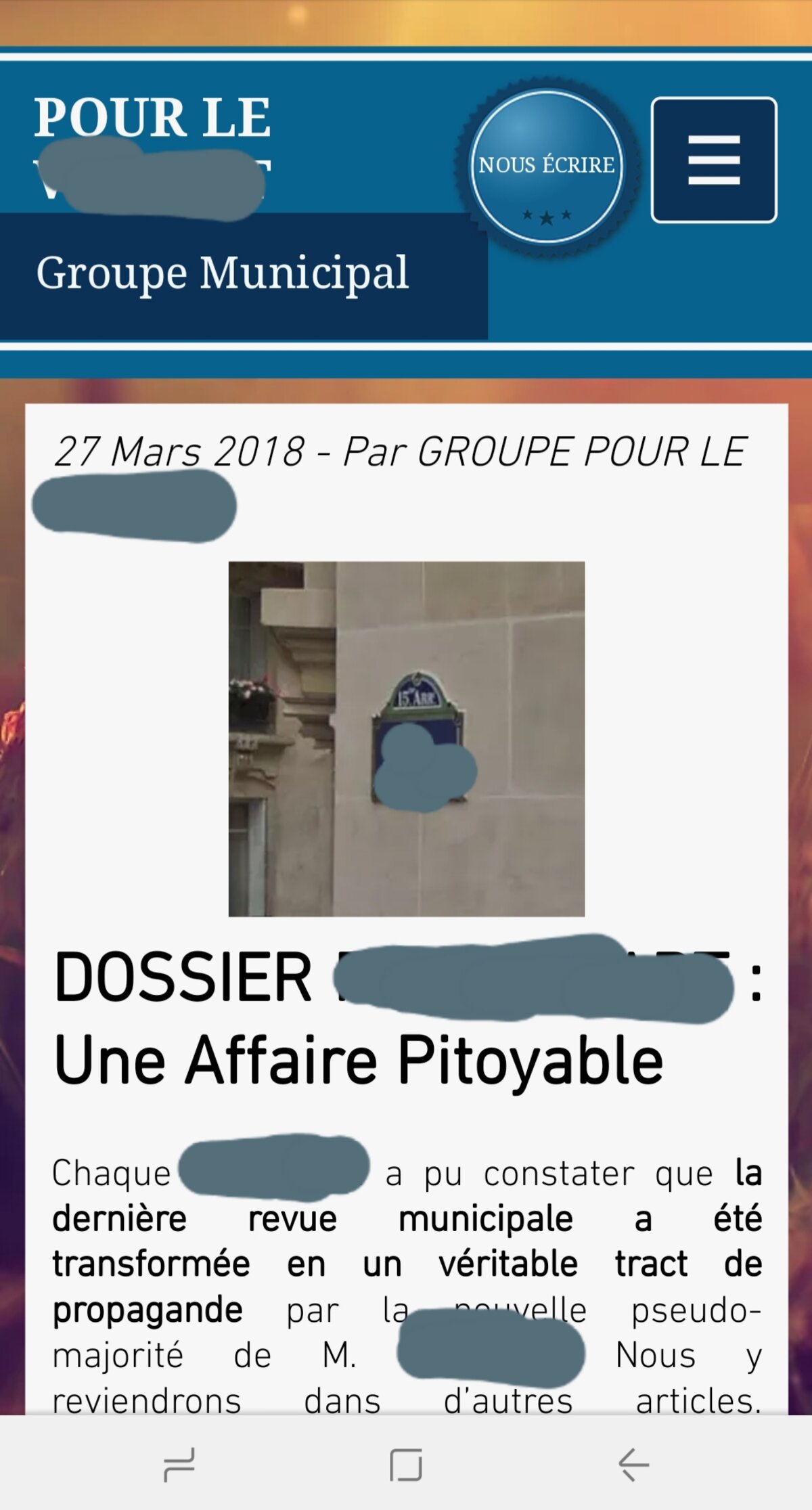Open the recent apps overview

pos(179,1465)
